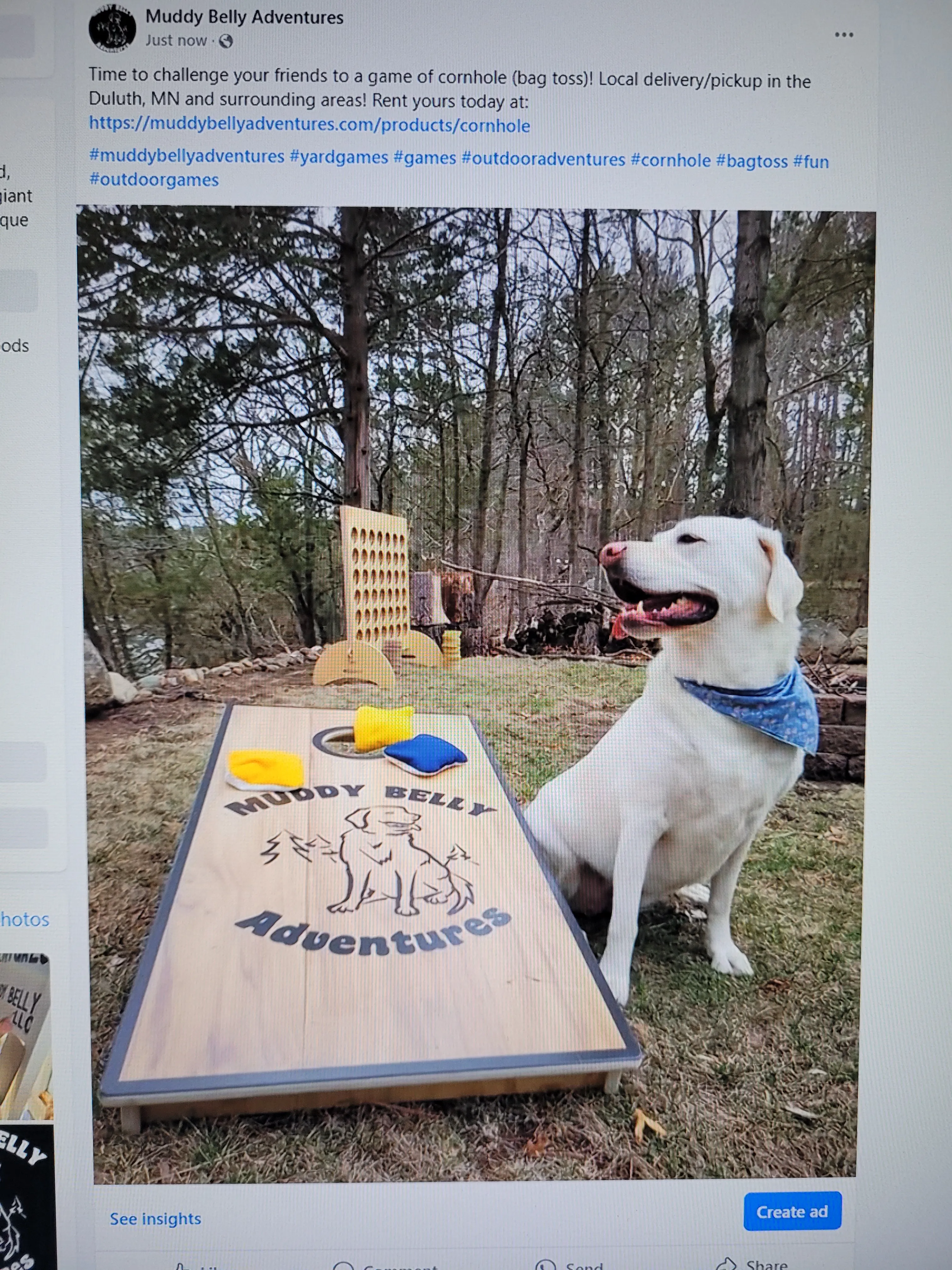Open the muddybellyadventures.com cornhole link

309,125
